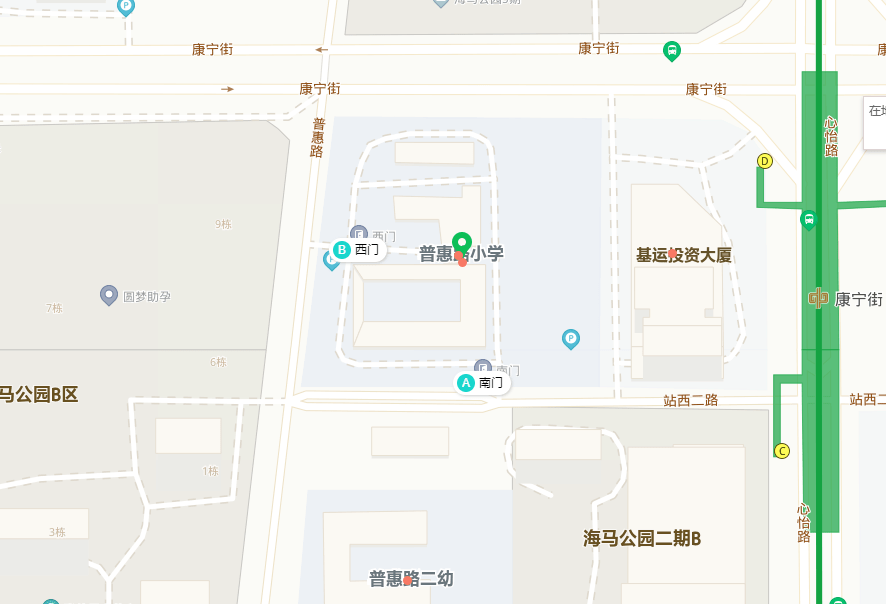Image resolution: width=886 pixels, height=604 pixels.
Task: Tap the green pin at 普惠路小学
Action: pyautogui.click(x=462, y=243)
